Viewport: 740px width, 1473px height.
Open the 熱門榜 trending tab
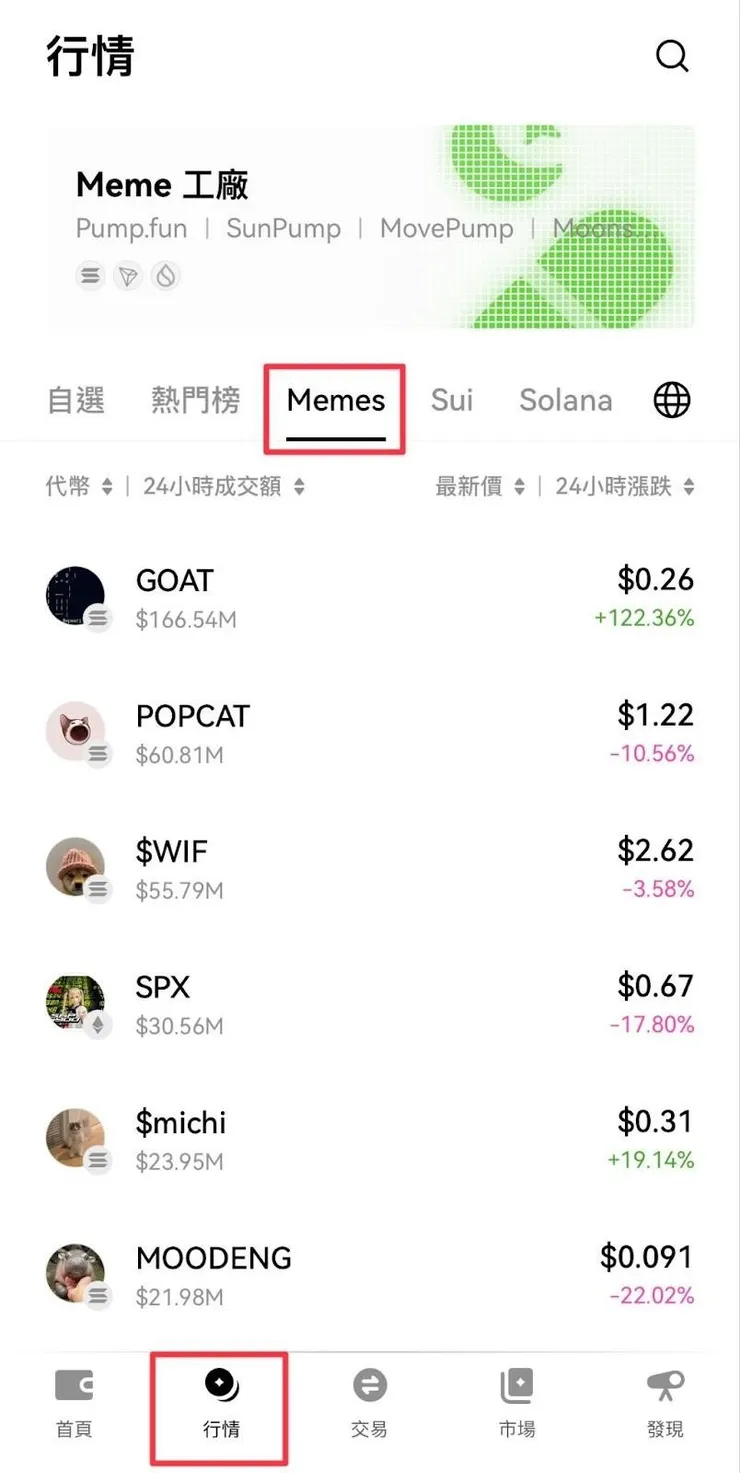pos(195,400)
